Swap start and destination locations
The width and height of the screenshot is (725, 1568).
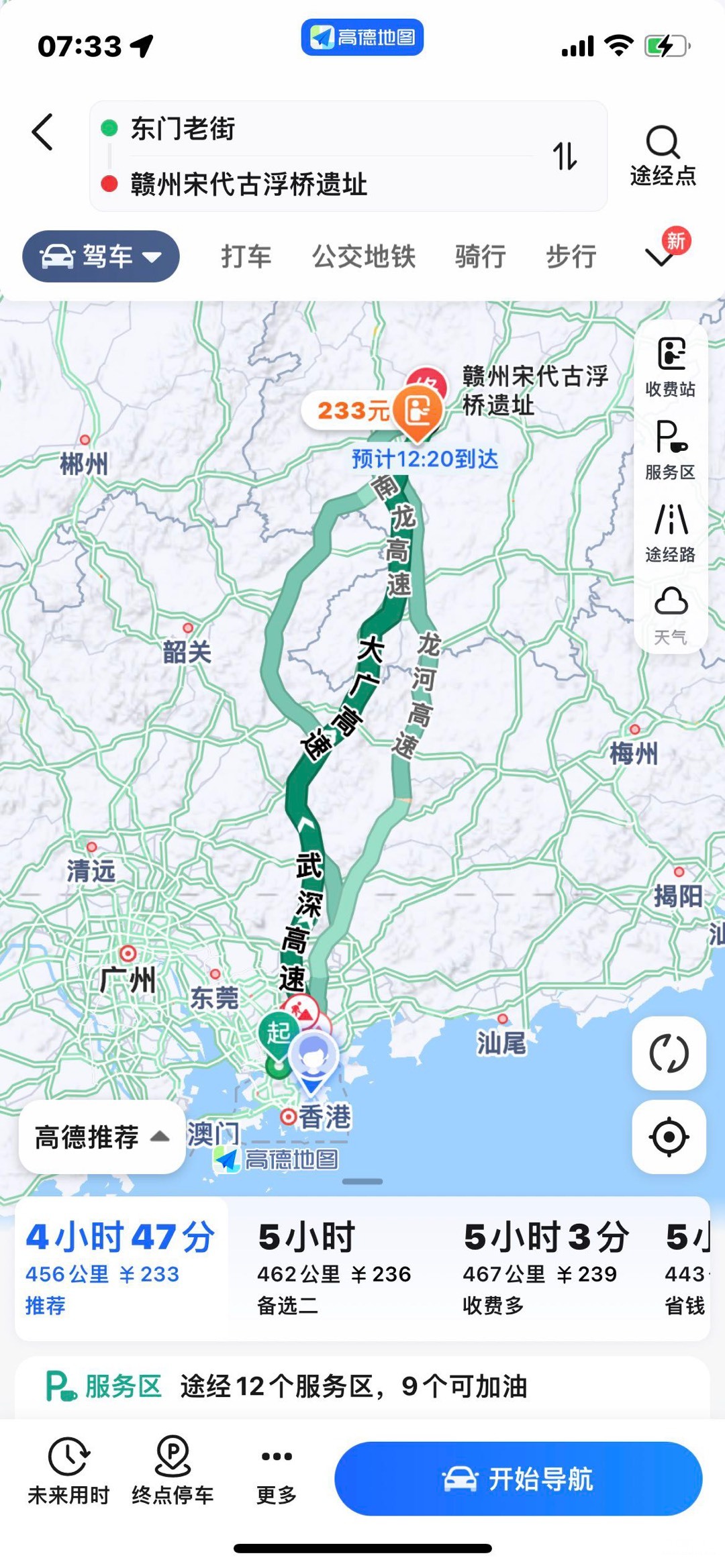point(565,156)
